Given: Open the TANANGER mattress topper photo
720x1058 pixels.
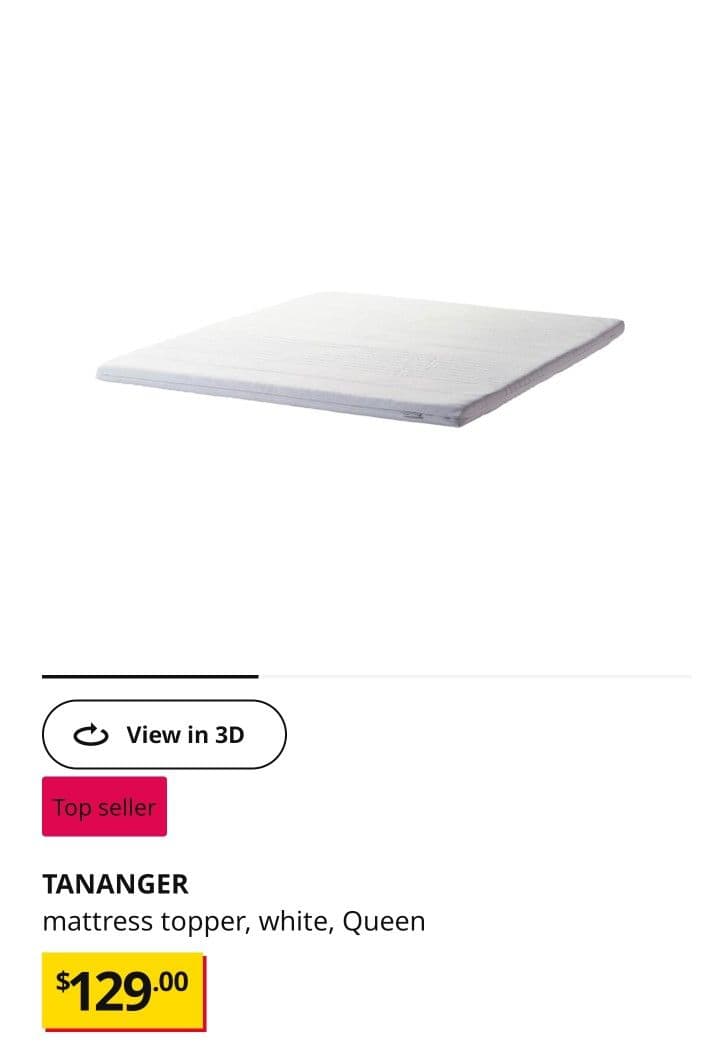Looking at the screenshot, I should click(360, 358).
